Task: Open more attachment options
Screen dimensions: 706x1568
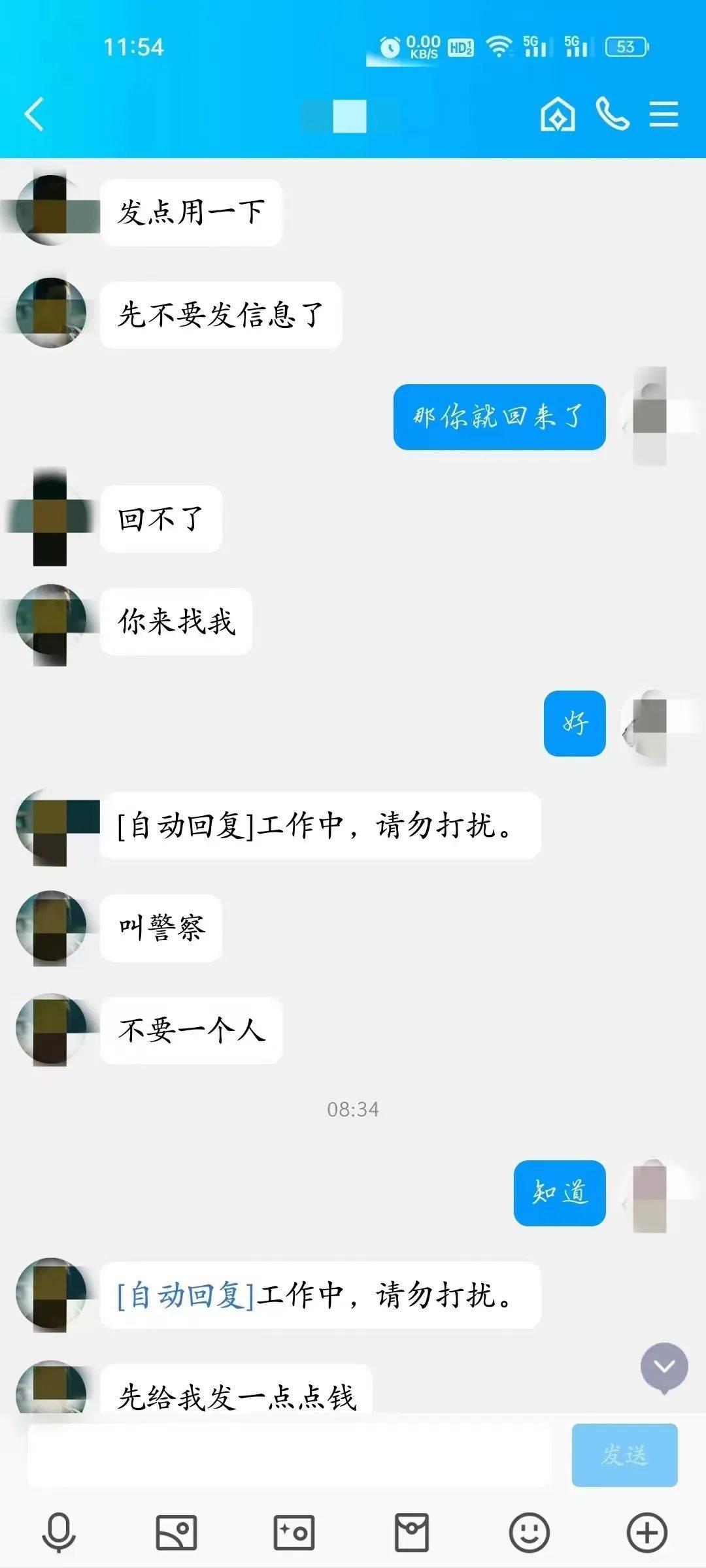Action: [647, 1531]
